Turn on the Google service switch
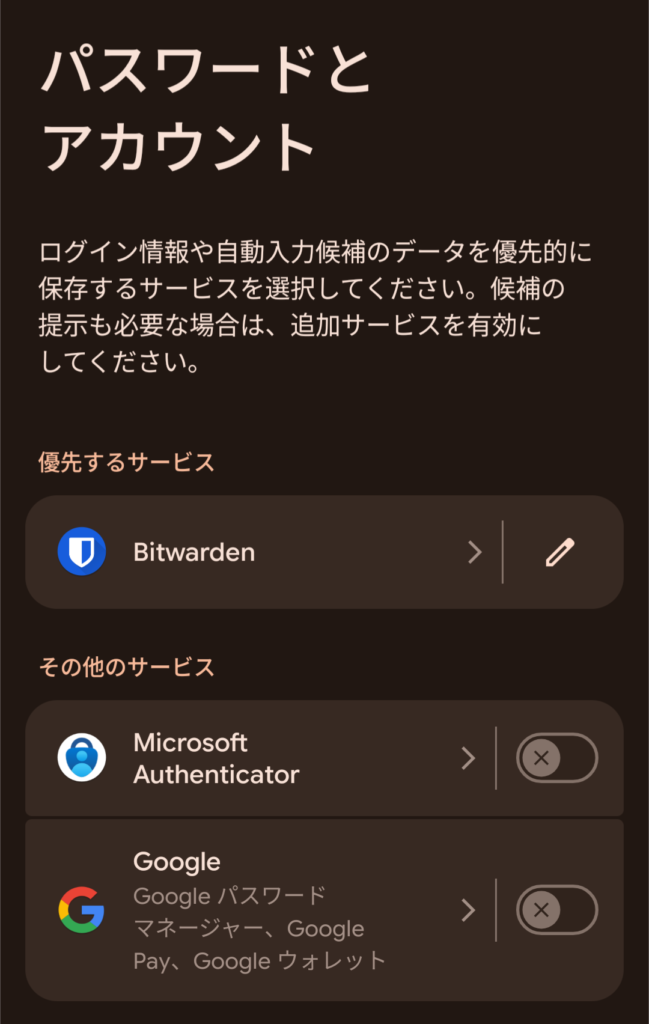649x1024 pixels. pos(556,910)
